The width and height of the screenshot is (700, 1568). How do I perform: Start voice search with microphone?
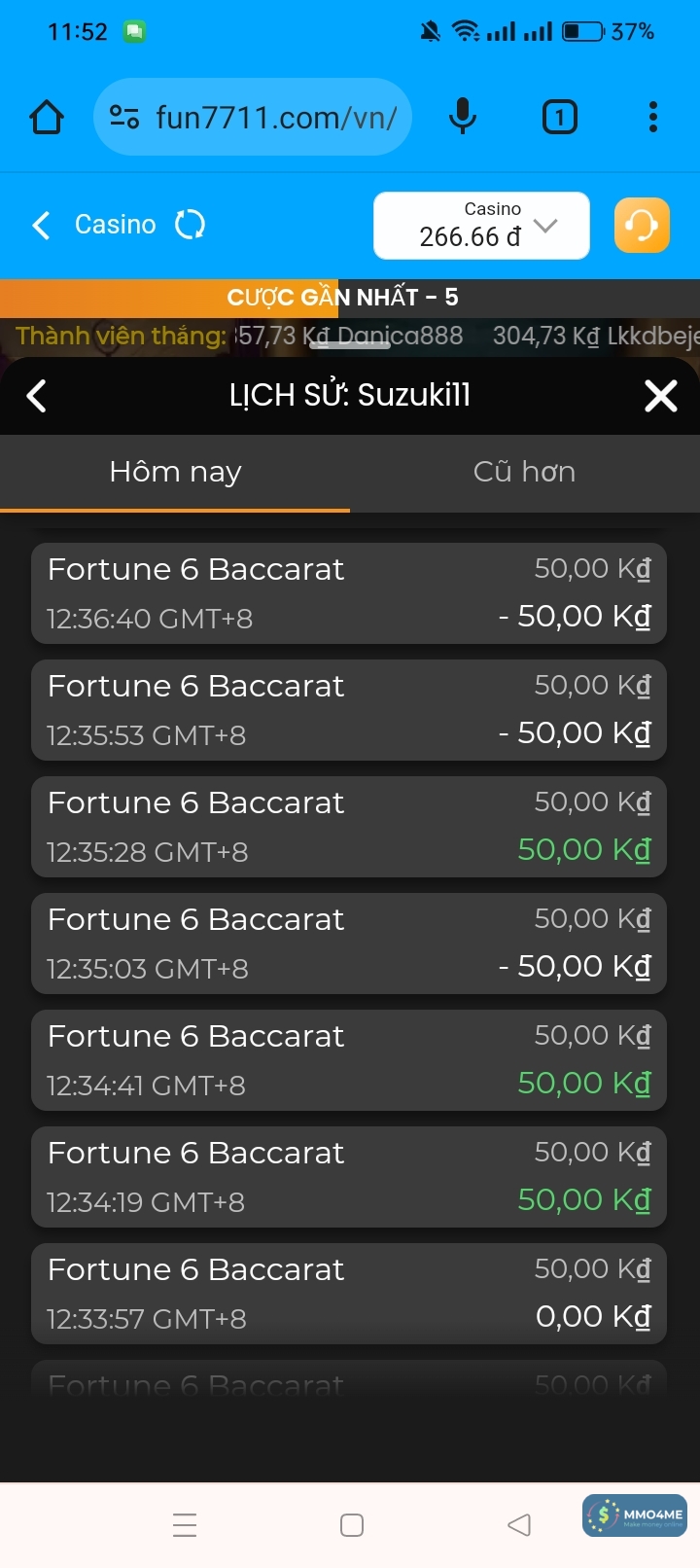pyautogui.click(x=463, y=118)
